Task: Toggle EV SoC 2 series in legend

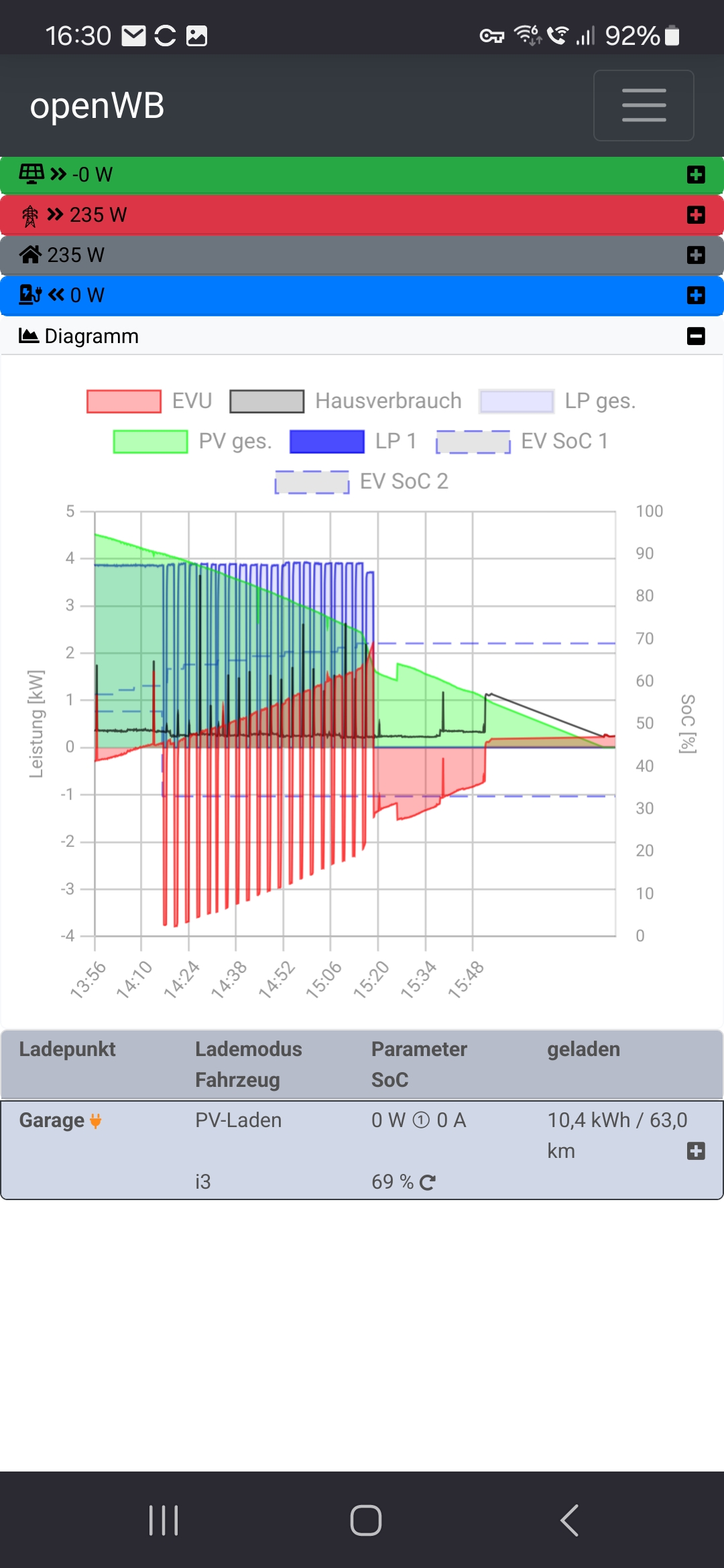Action: [361, 481]
